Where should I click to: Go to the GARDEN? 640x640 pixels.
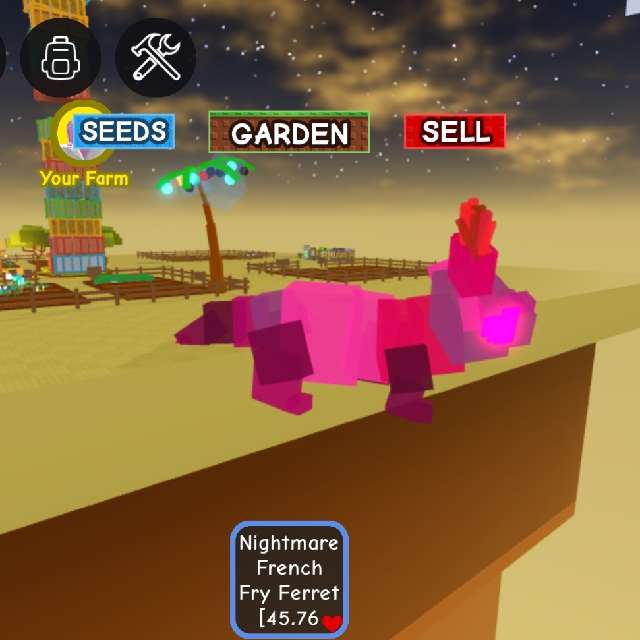click(289, 133)
